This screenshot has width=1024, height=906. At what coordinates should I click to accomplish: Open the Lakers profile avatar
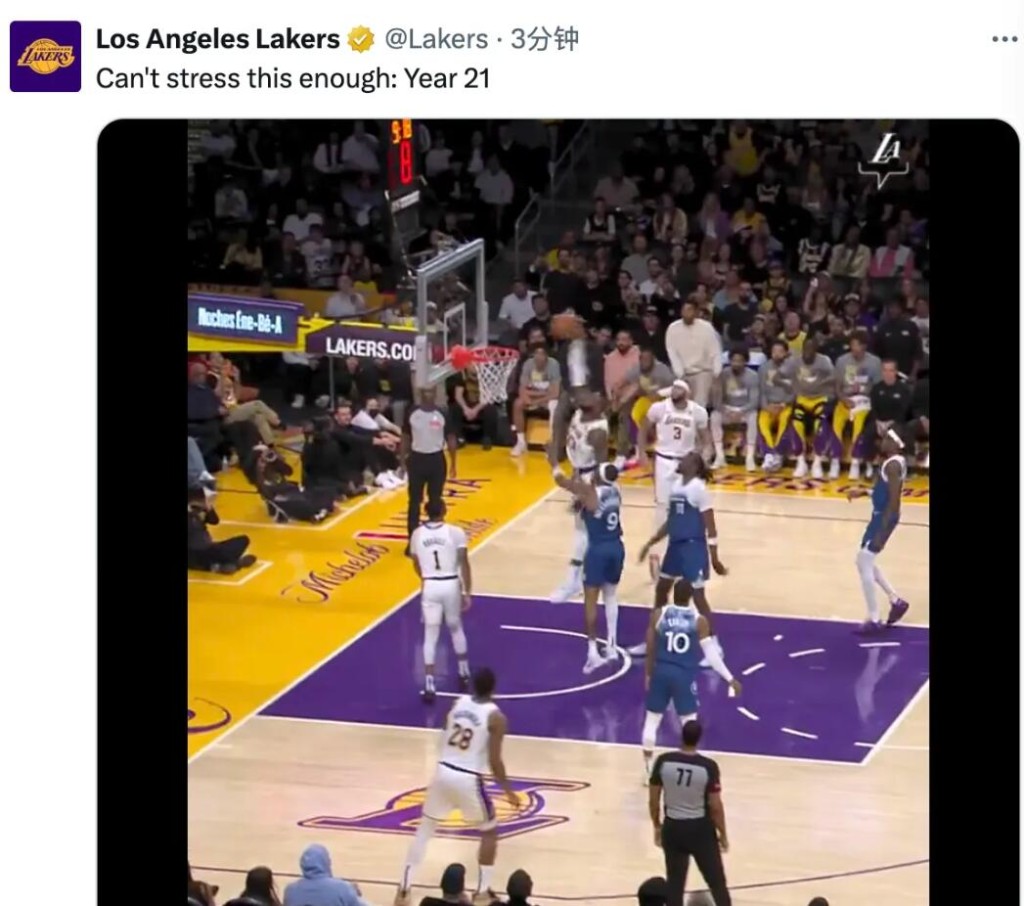[x=45, y=56]
